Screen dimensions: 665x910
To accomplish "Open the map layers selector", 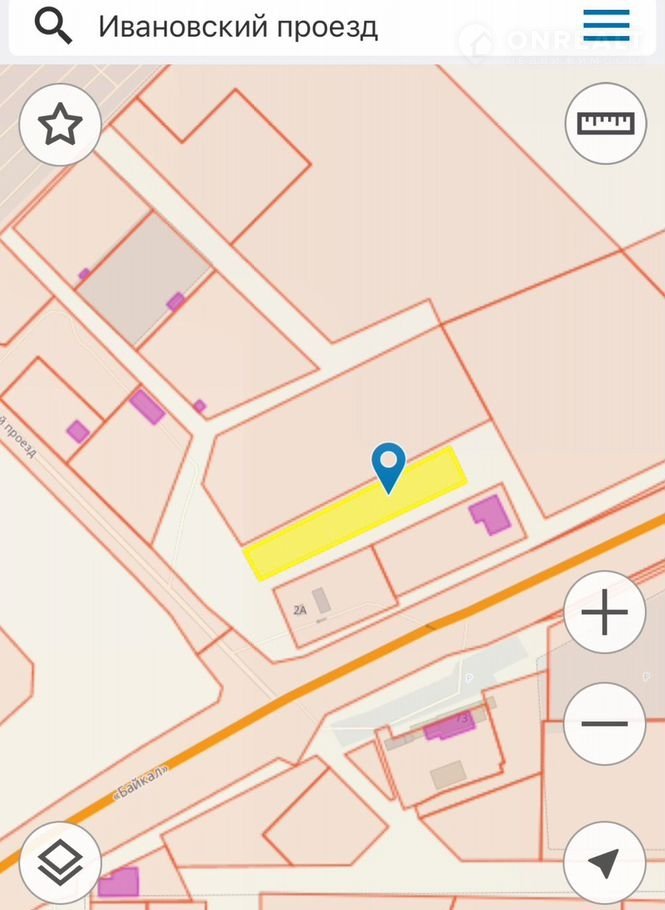I will click(x=60, y=862).
